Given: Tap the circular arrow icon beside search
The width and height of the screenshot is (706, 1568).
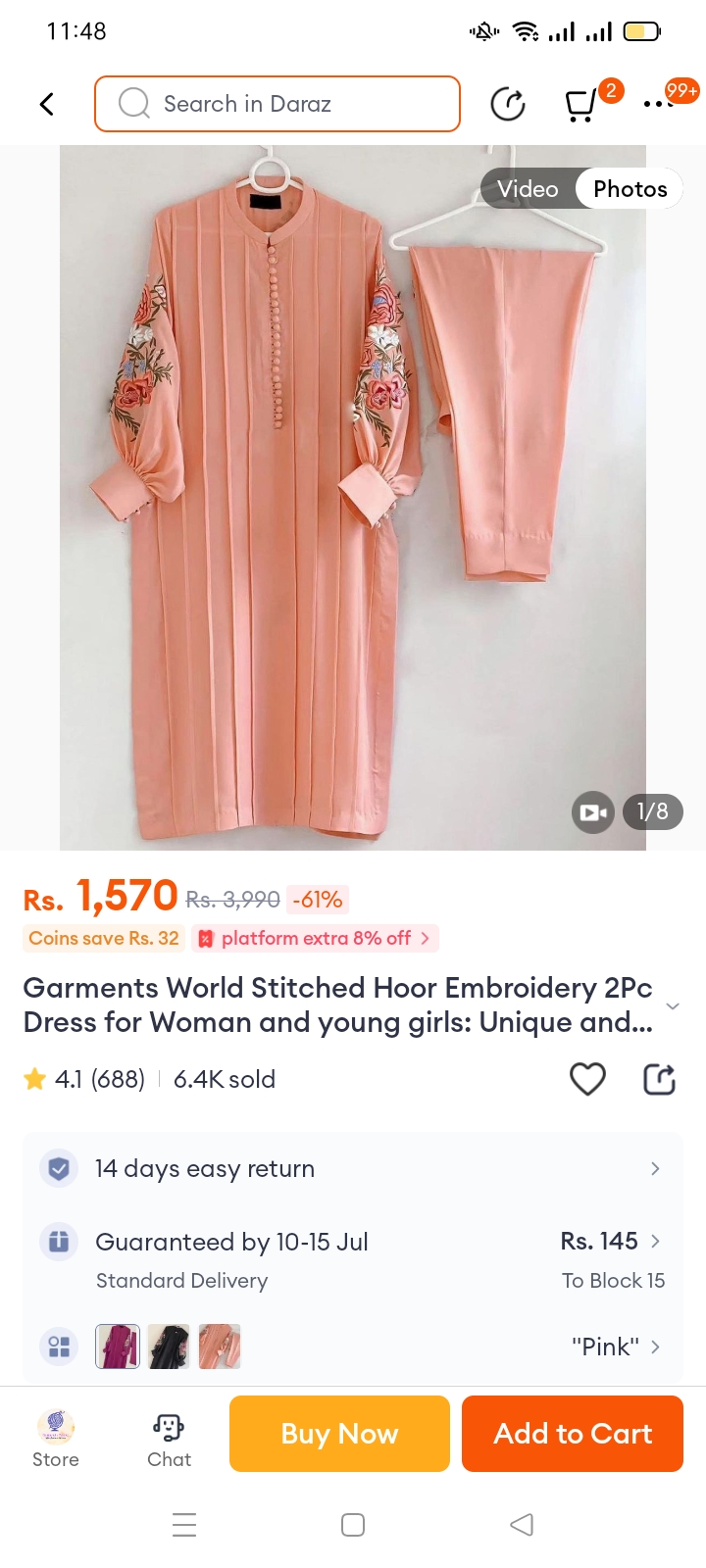Looking at the screenshot, I should (x=508, y=104).
